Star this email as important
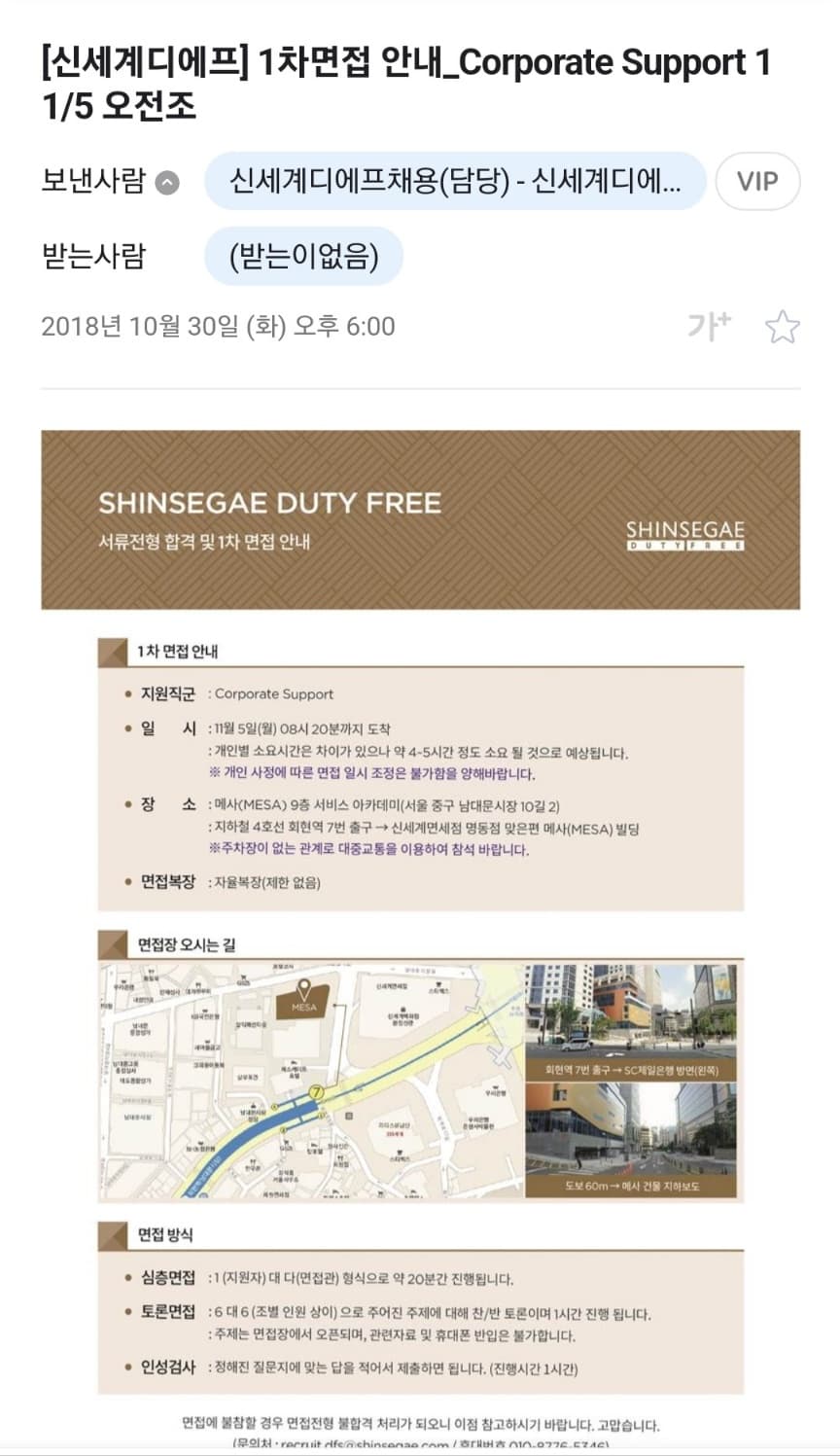Image resolution: width=840 pixels, height=1456 pixels. (782, 327)
